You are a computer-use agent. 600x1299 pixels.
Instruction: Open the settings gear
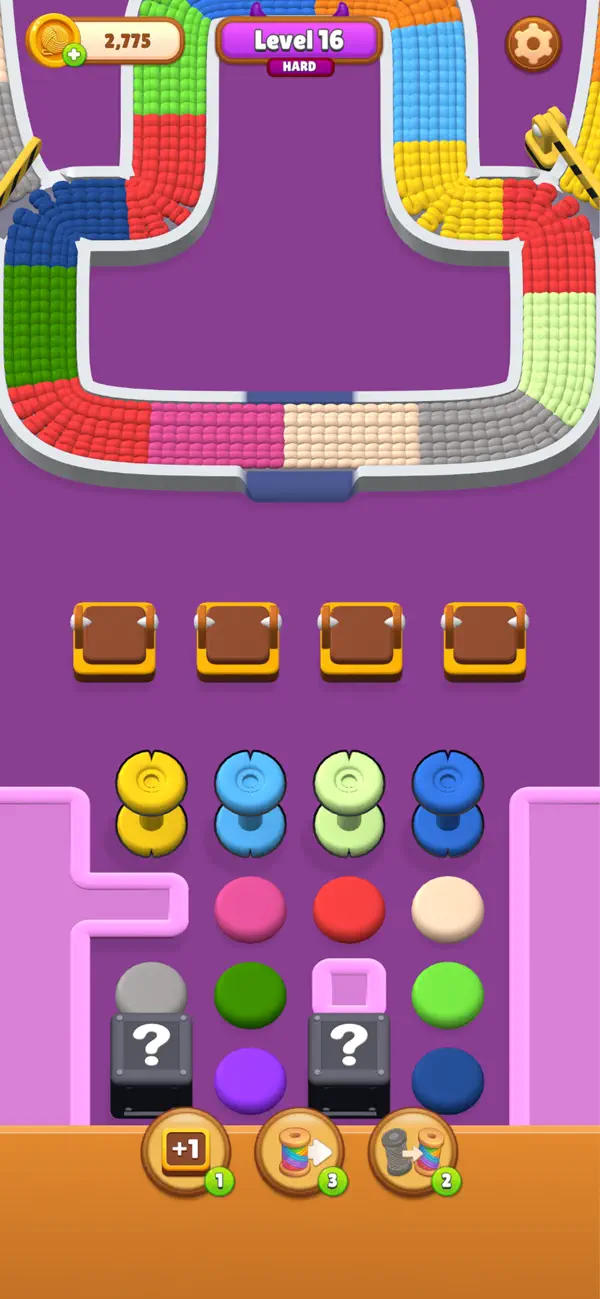click(533, 44)
